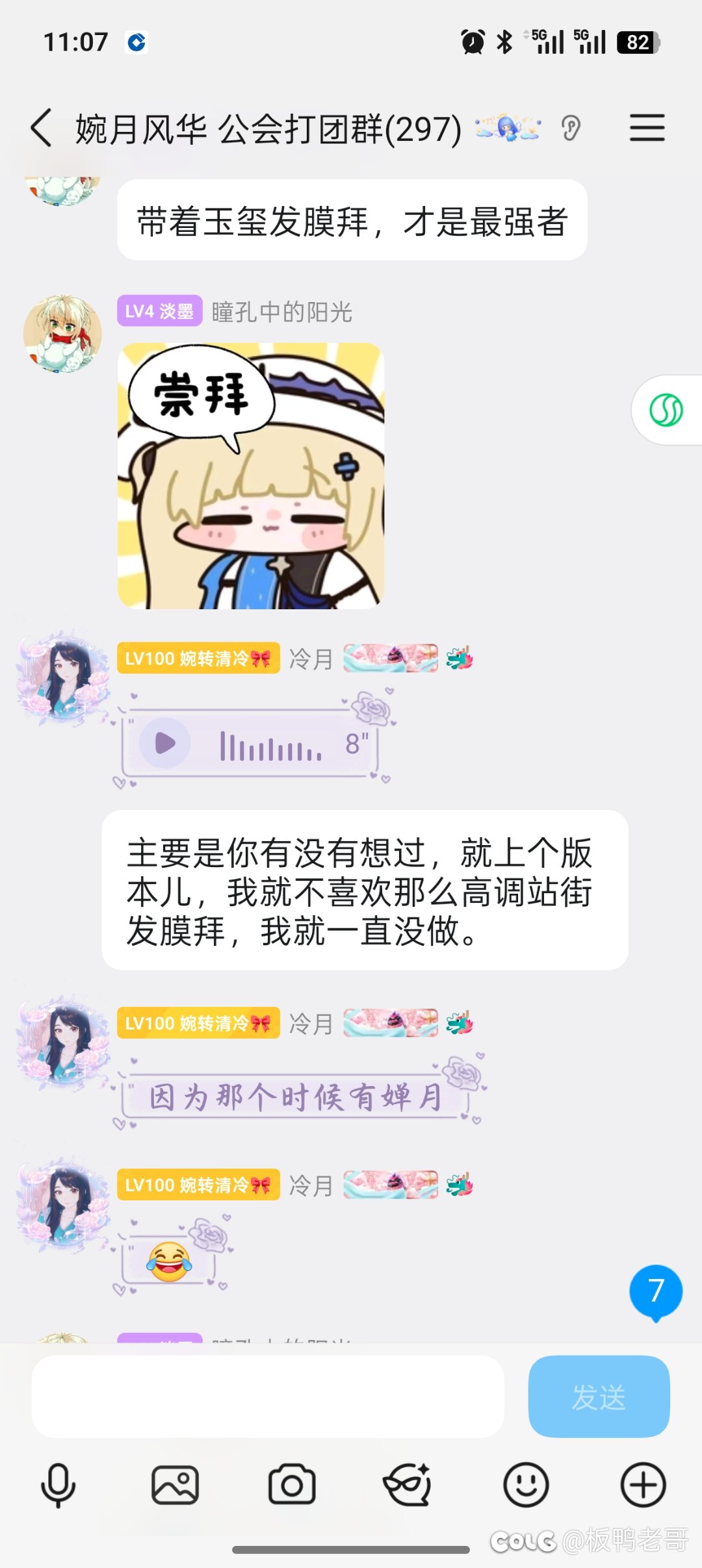Open the green floating side widget
702x1568 pixels.
[667, 411]
